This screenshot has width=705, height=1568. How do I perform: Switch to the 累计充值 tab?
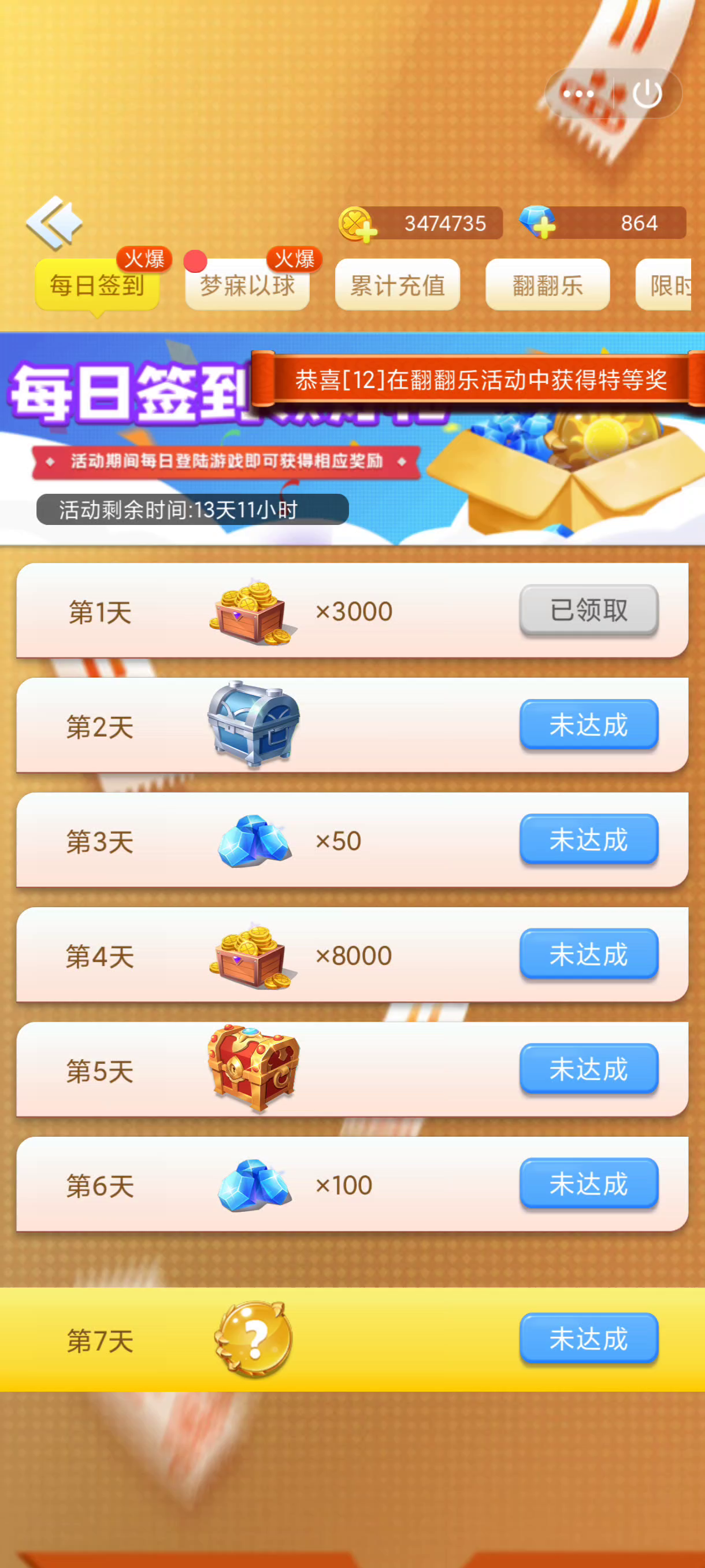pyautogui.click(x=397, y=285)
